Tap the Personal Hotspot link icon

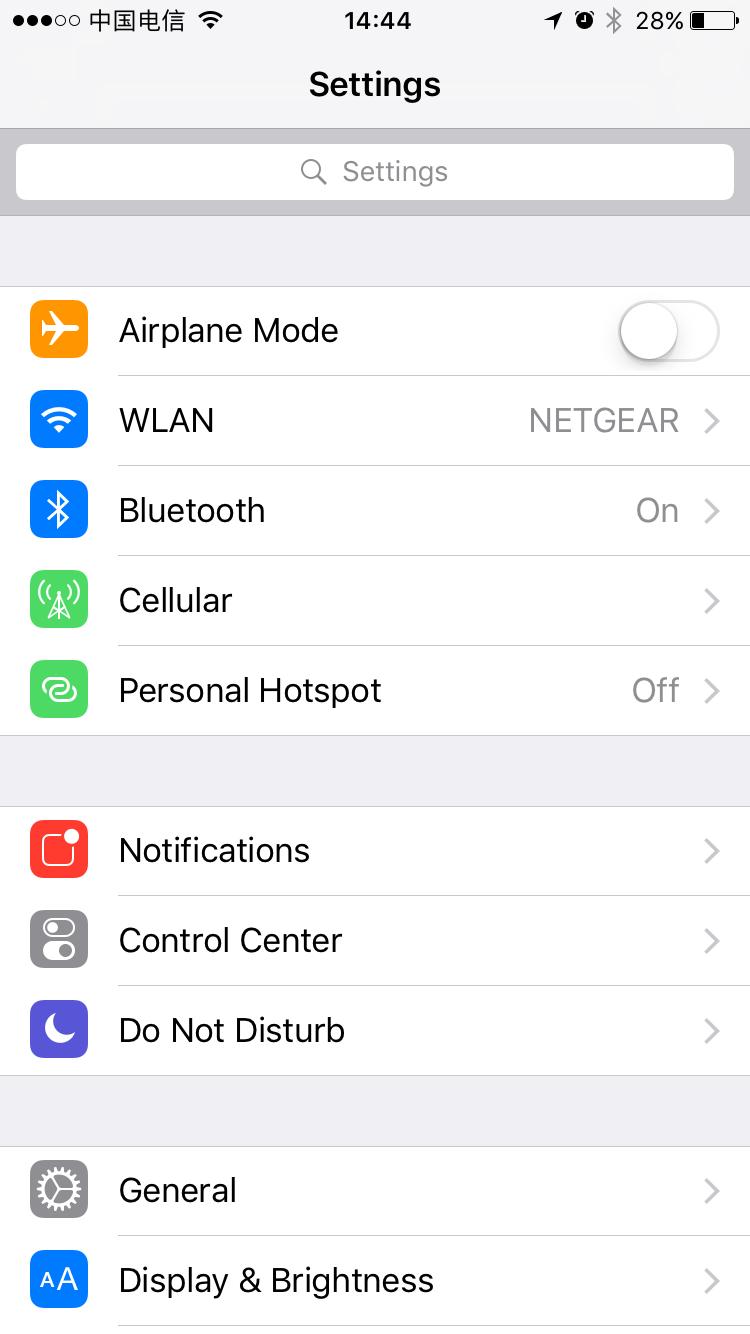pos(58,690)
